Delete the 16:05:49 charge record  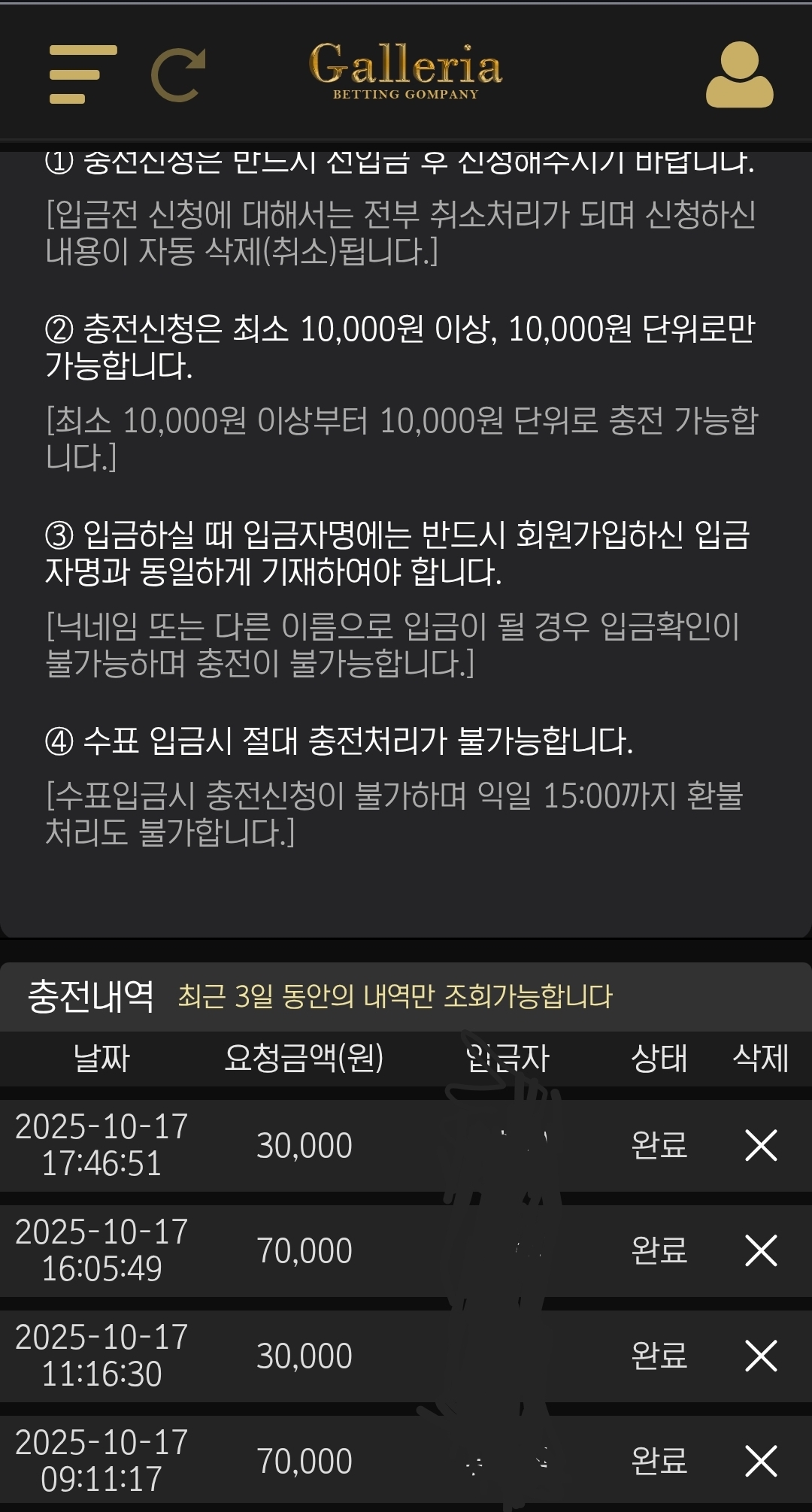(761, 1250)
